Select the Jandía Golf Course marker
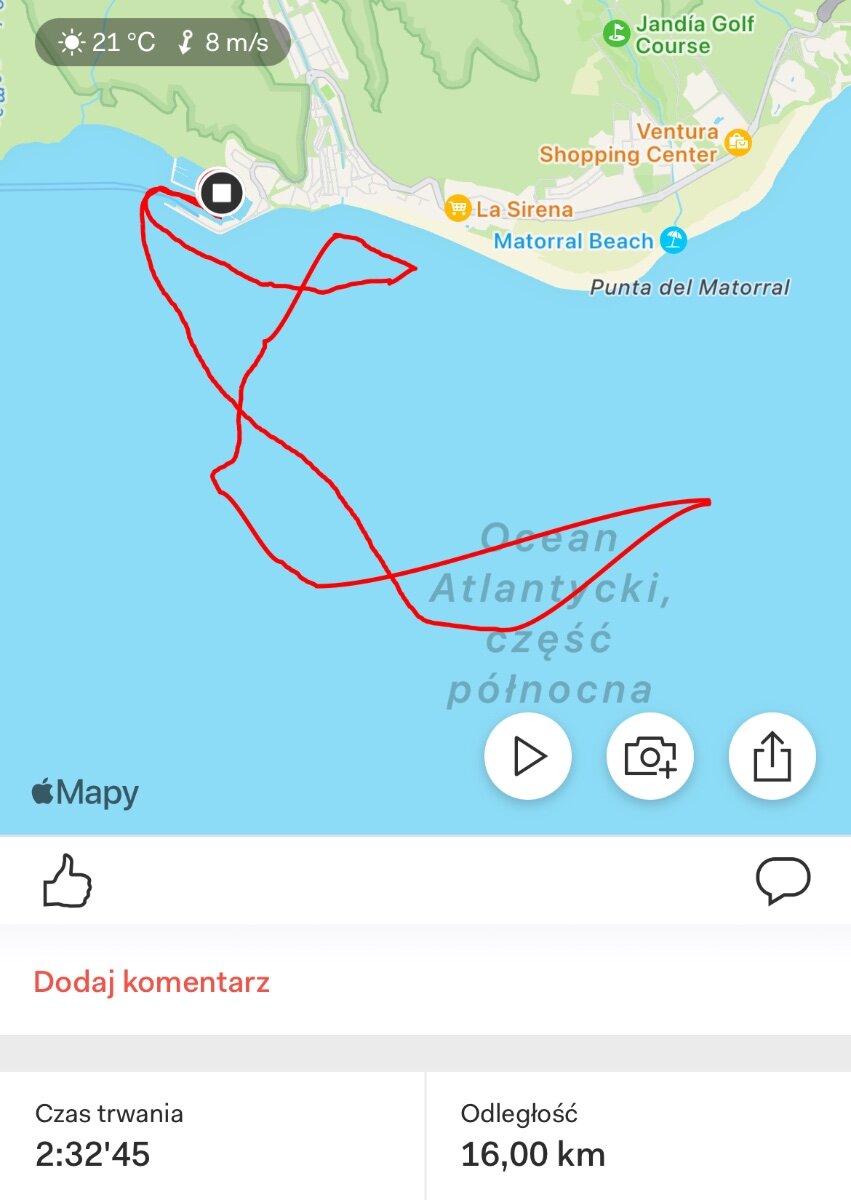Viewport: 851px width, 1200px height. point(617,33)
